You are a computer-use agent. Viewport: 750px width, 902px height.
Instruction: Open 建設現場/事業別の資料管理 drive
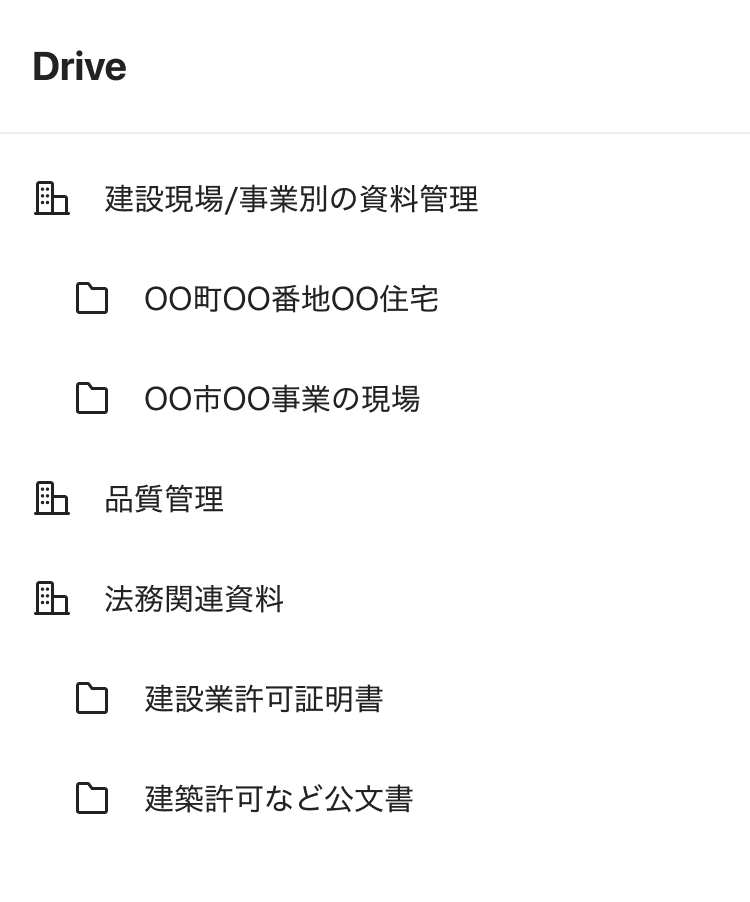pyautogui.click(x=291, y=199)
